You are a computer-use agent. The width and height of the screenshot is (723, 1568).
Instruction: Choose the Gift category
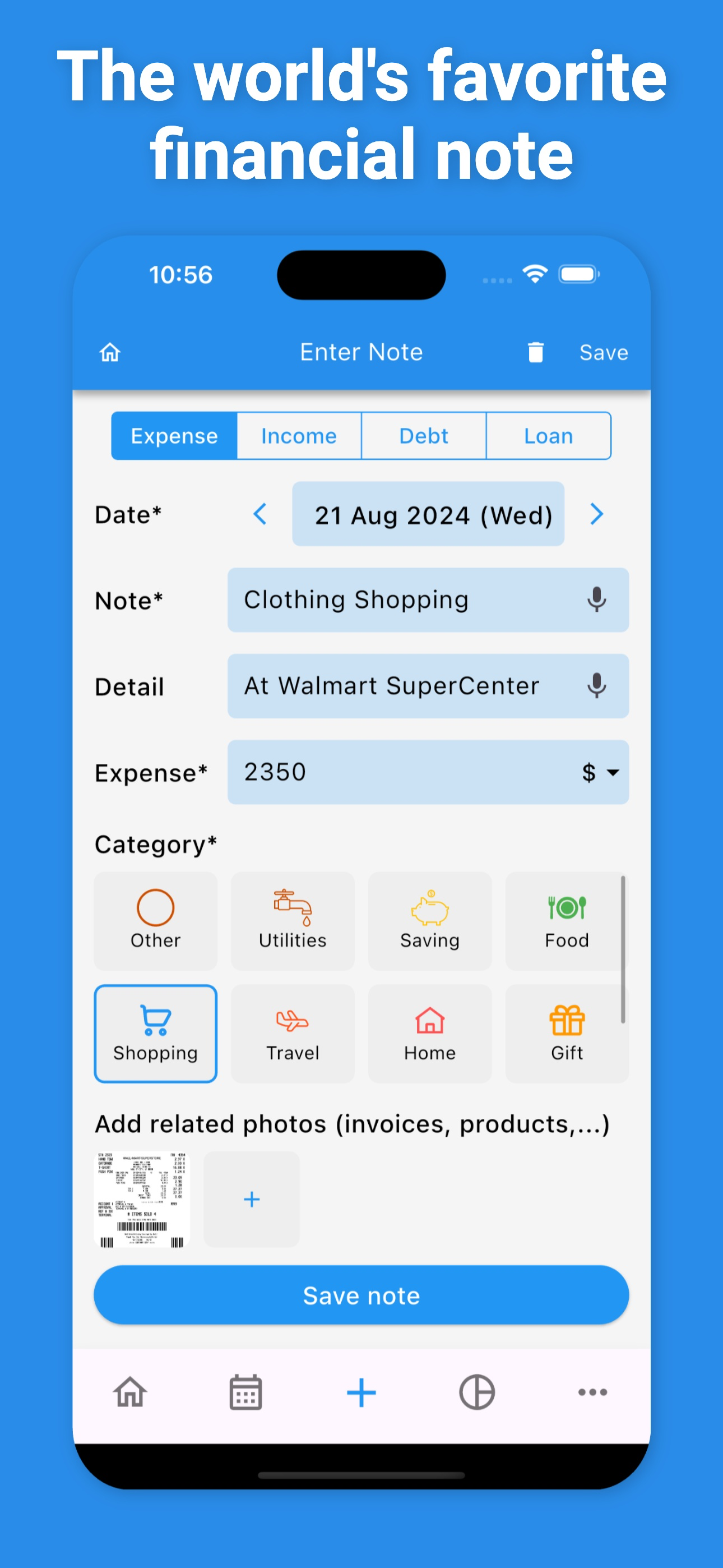pyautogui.click(x=567, y=1034)
